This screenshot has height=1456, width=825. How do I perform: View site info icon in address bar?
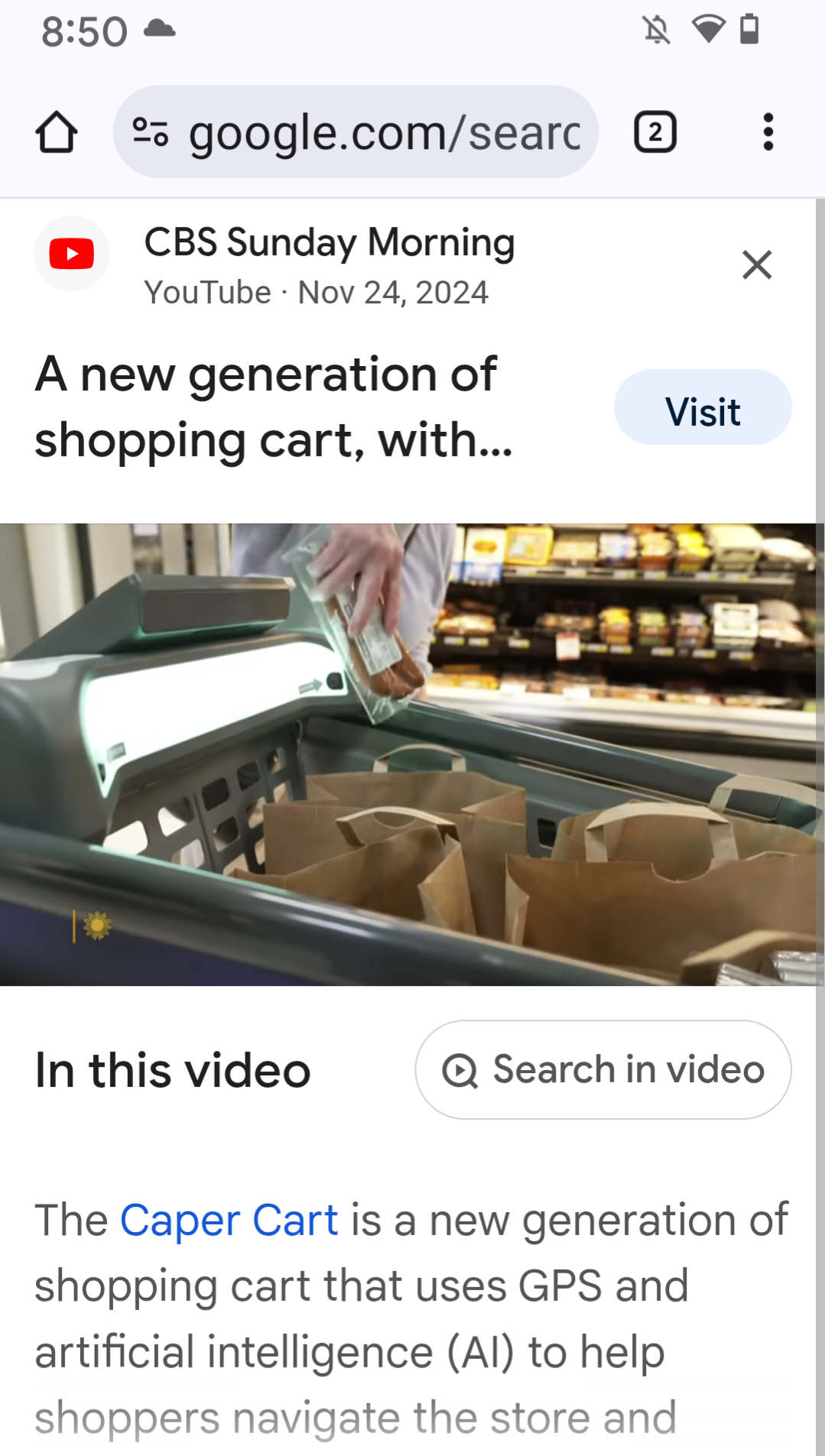click(150, 131)
